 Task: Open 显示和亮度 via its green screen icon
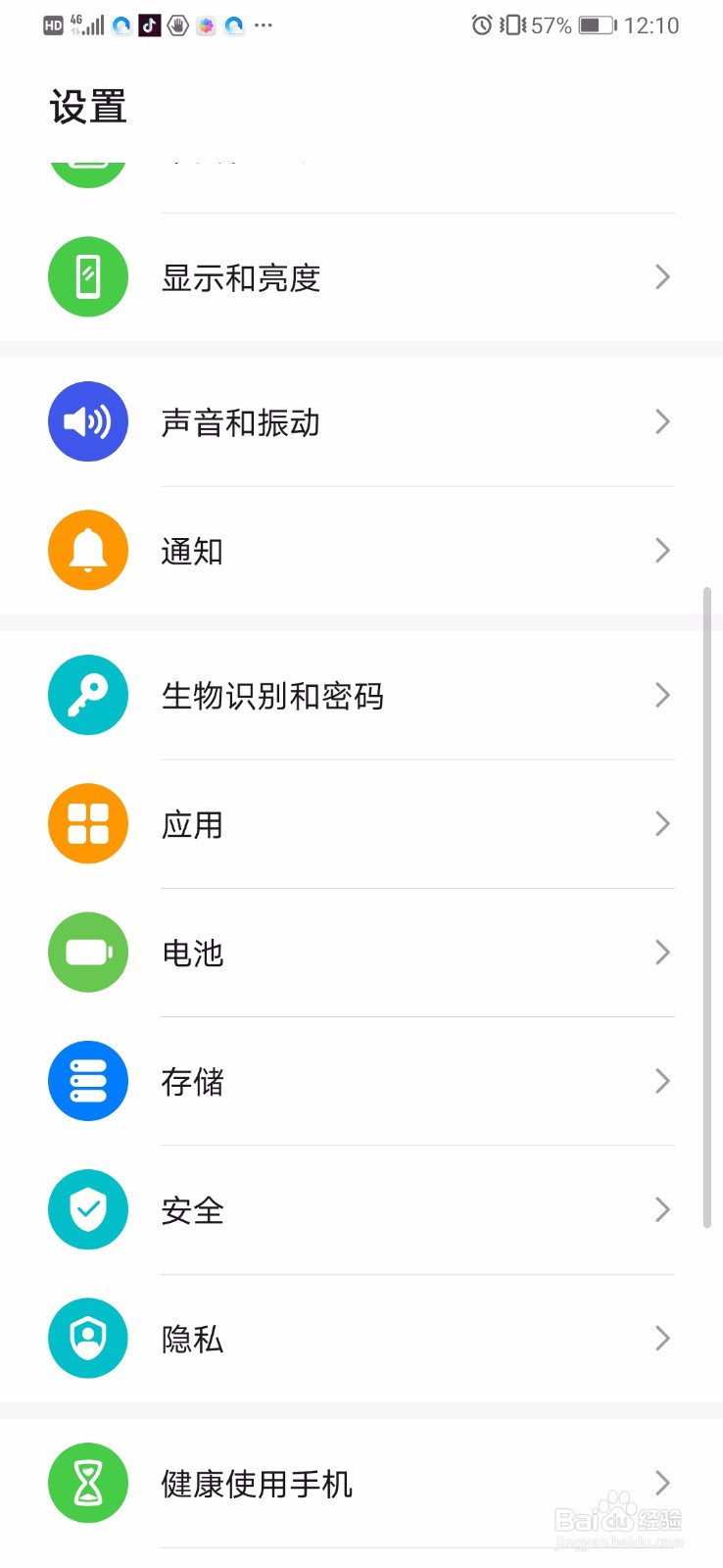point(87,277)
